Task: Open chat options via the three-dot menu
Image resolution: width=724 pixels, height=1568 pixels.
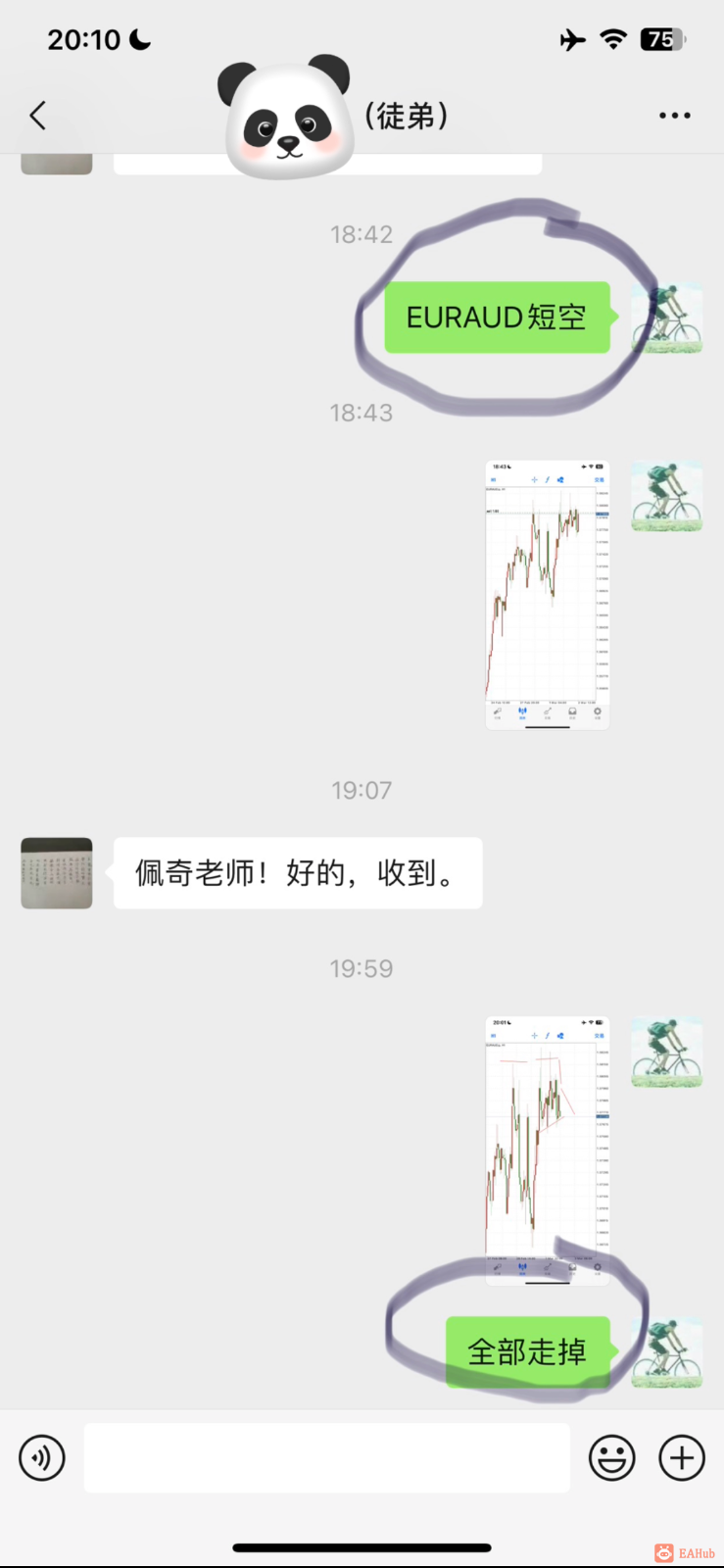Action: click(x=675, y=115)
